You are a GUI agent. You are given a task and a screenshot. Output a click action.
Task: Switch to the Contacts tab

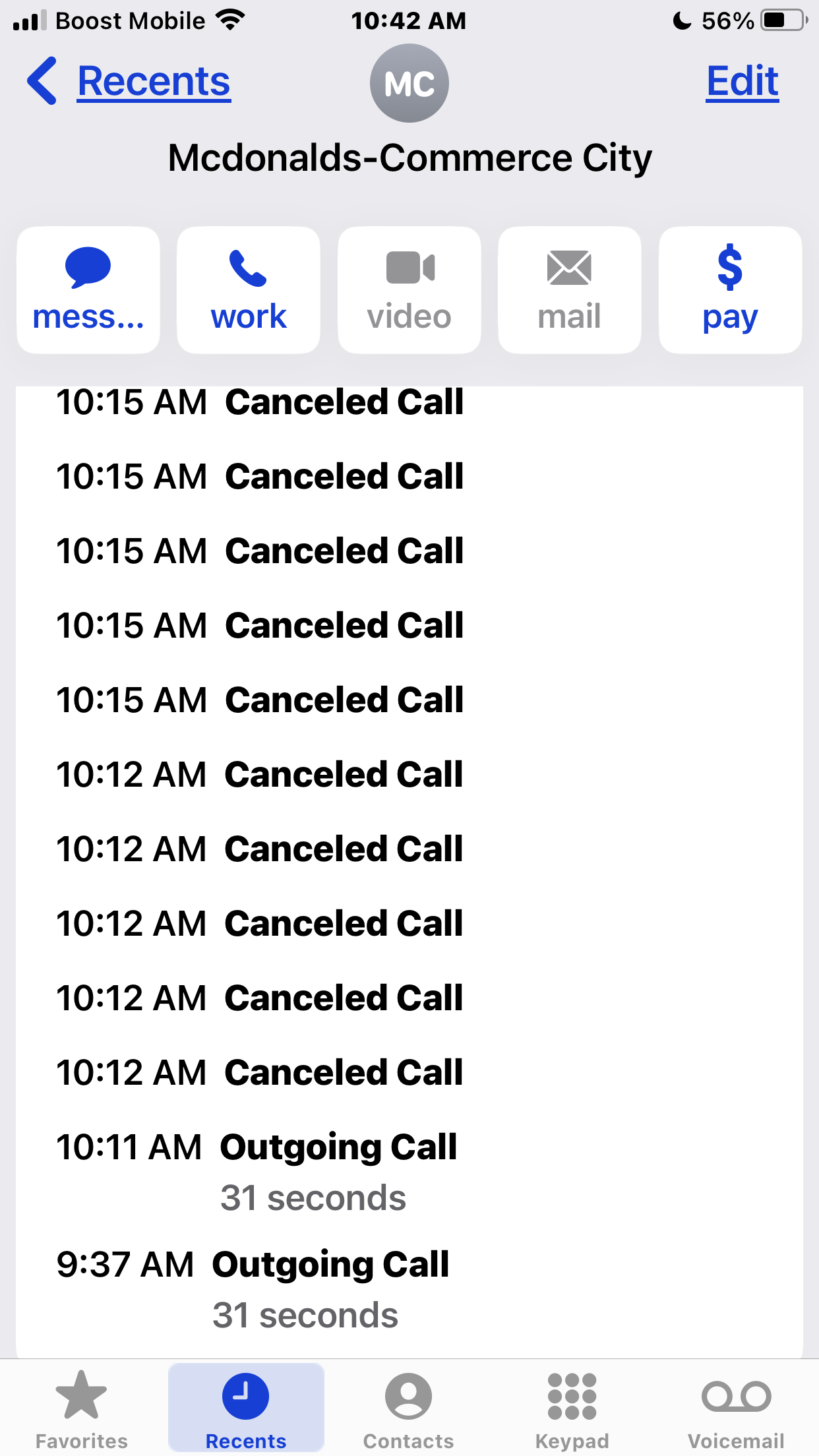[409, 1409]
